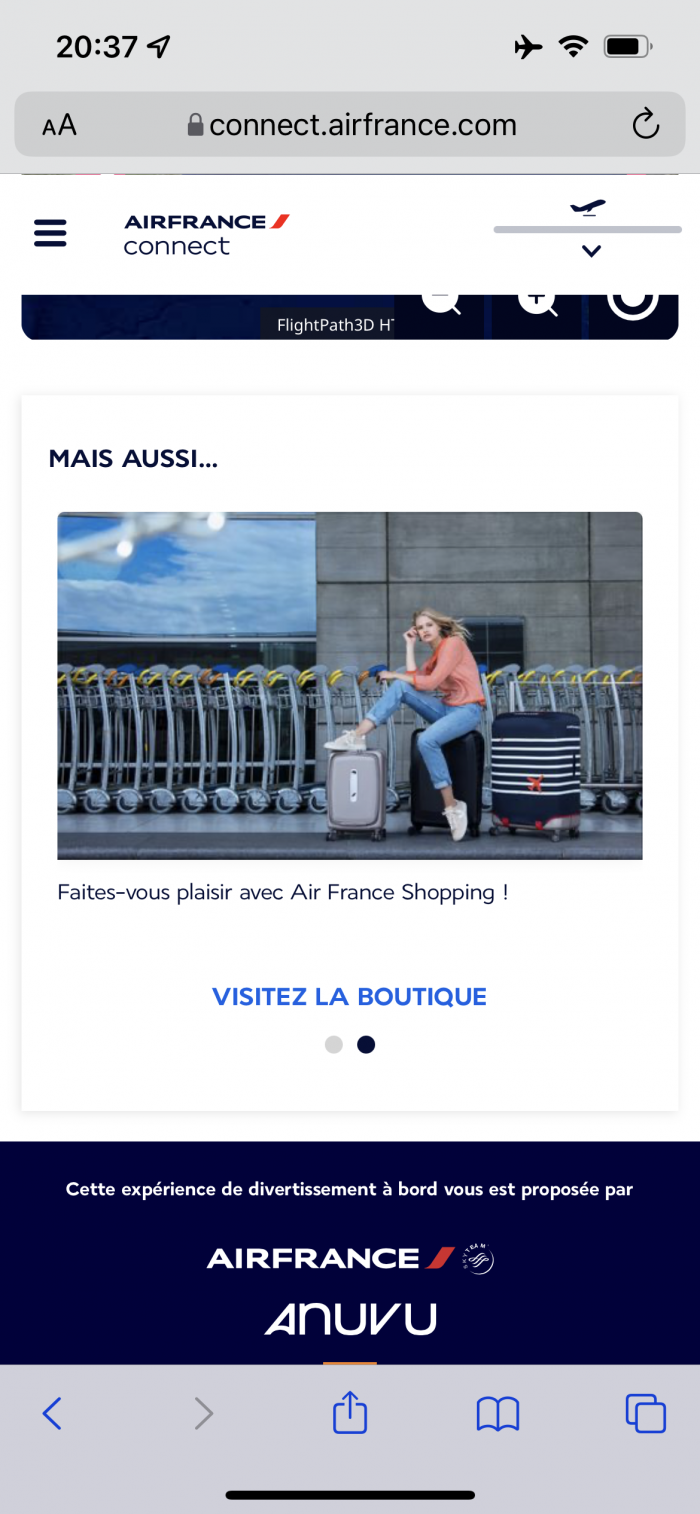Tap Visitez la boutique link
The width and height of the screenshot is (700, 1514).
[349, 996]
